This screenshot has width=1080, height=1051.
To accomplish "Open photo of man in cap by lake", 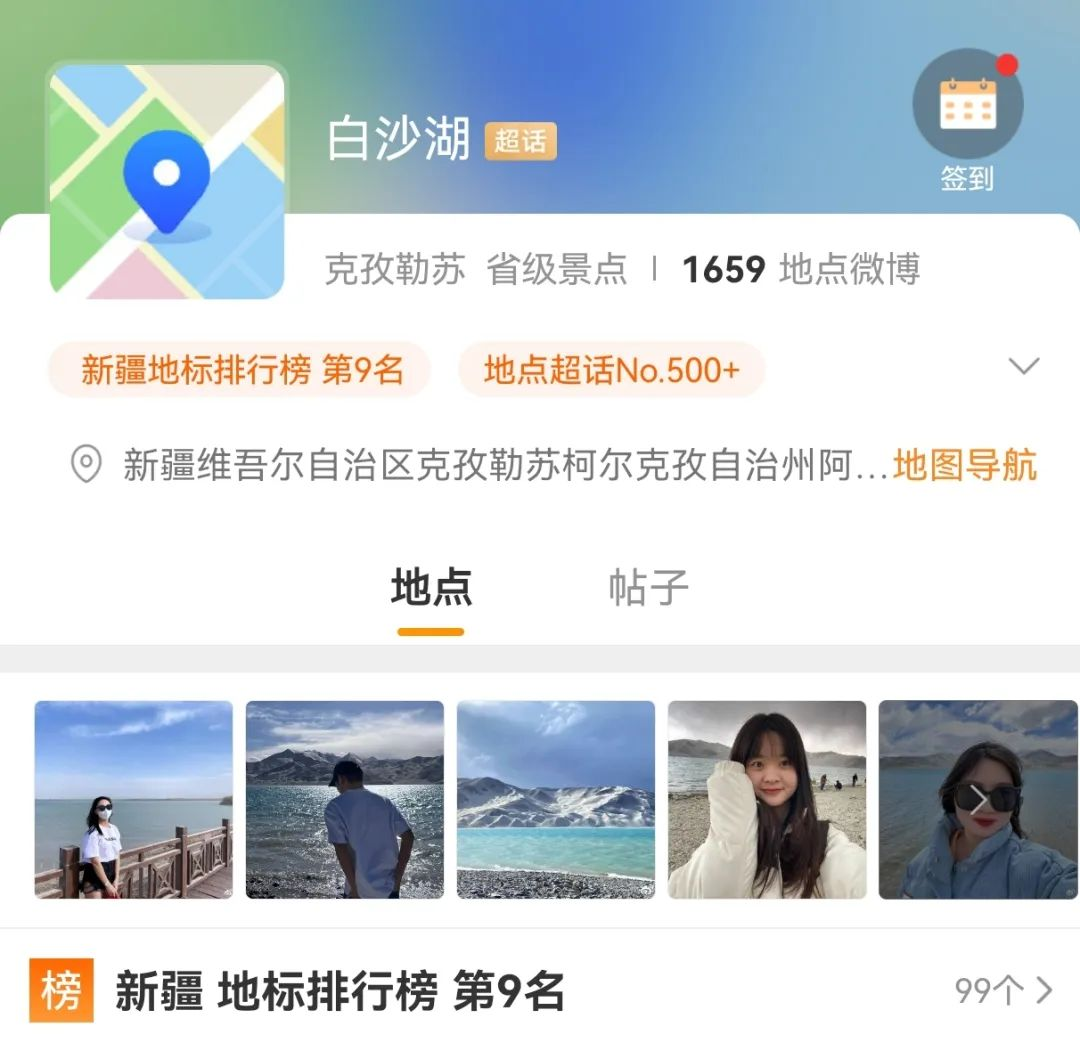I will [x=345, y=799].
